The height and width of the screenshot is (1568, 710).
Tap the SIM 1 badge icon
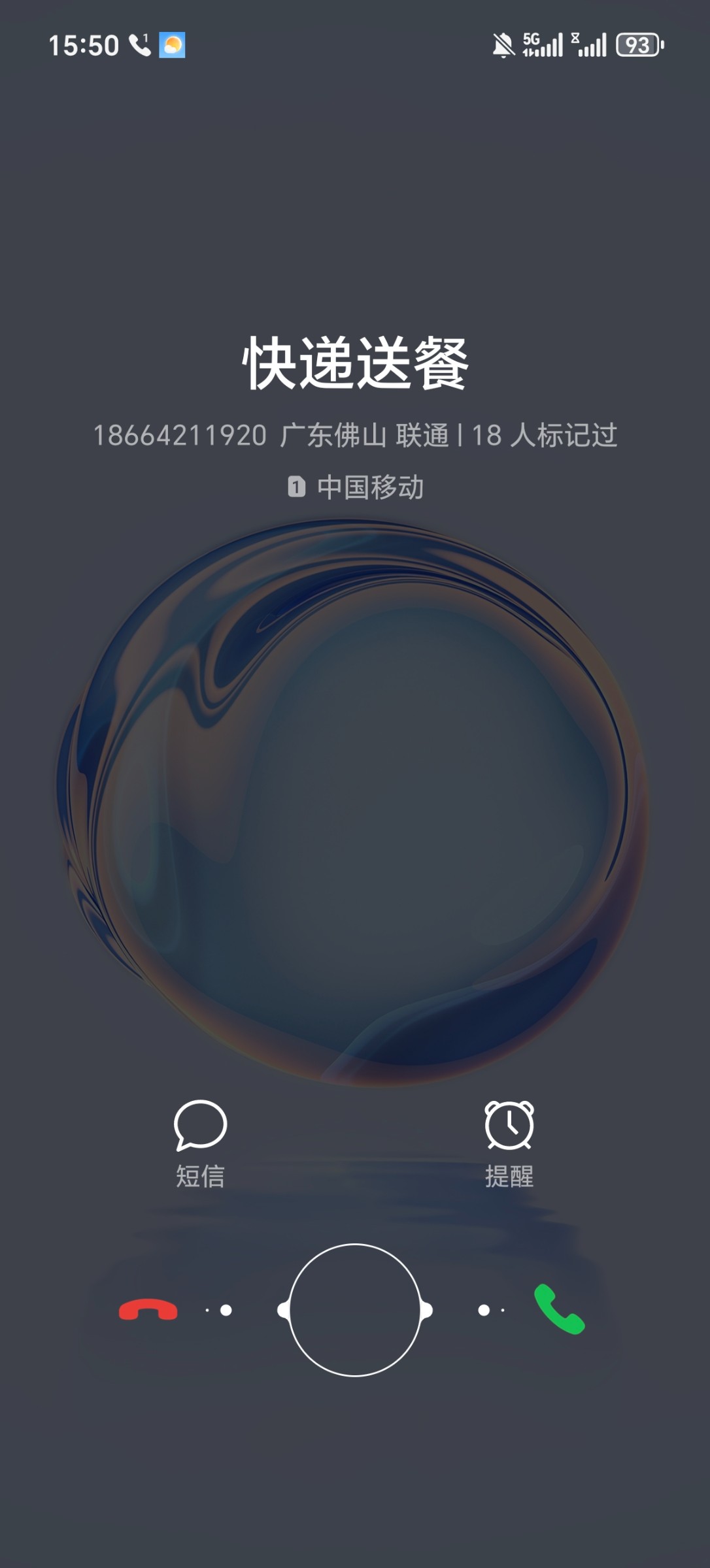point(299,487)
